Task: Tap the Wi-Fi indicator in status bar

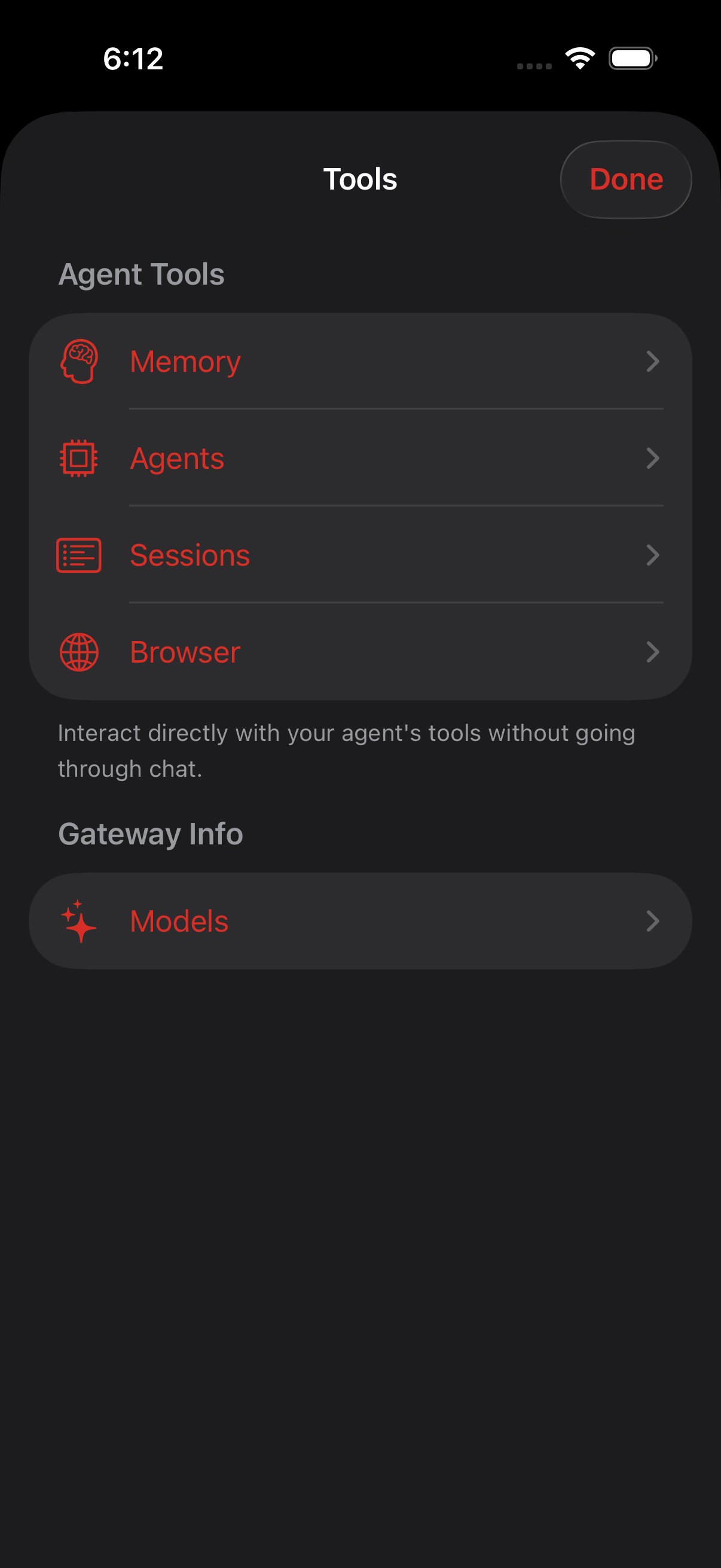Action: [579, 57]
